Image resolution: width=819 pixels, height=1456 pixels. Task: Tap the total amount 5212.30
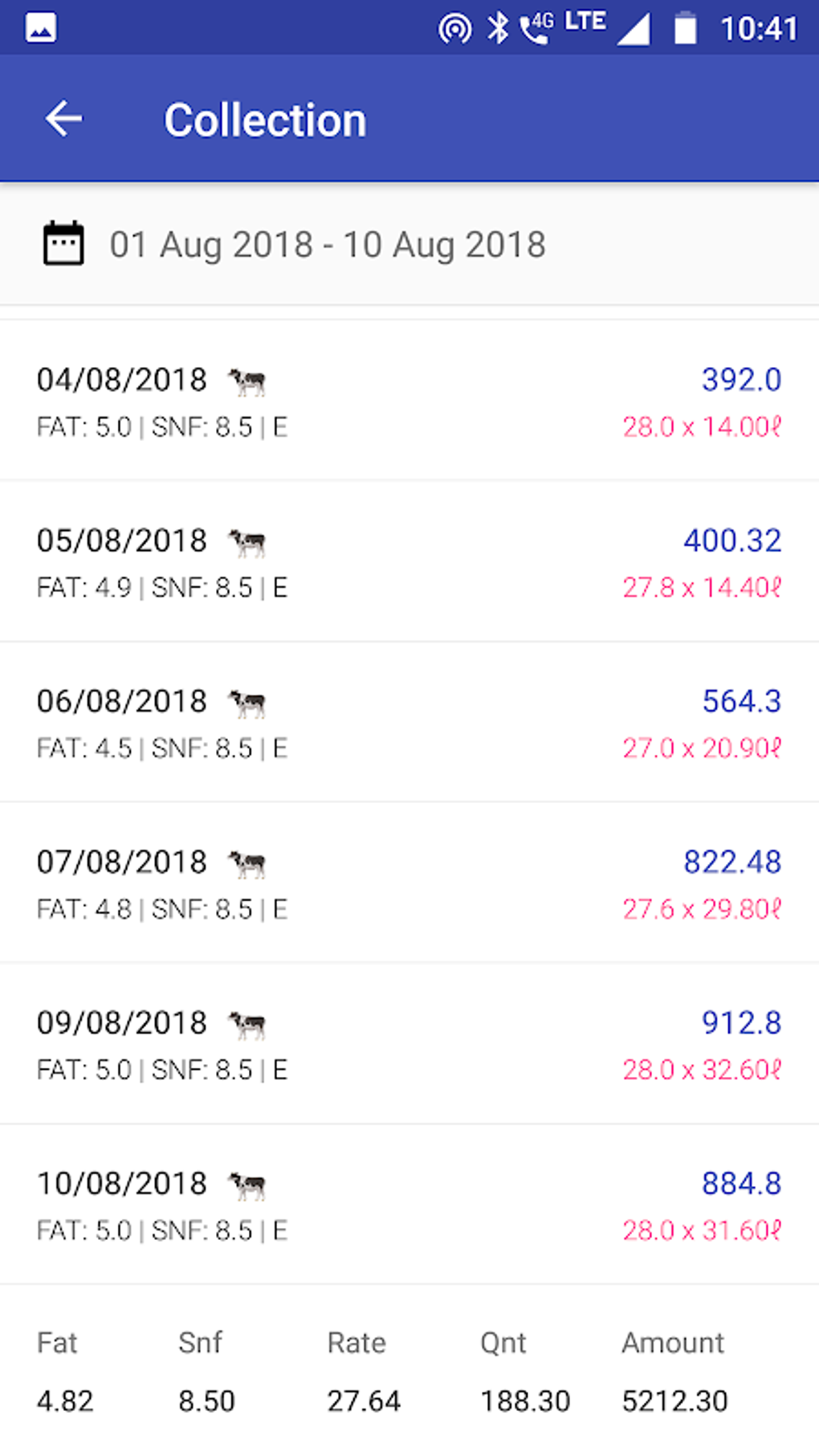(x=677, y=1401)
